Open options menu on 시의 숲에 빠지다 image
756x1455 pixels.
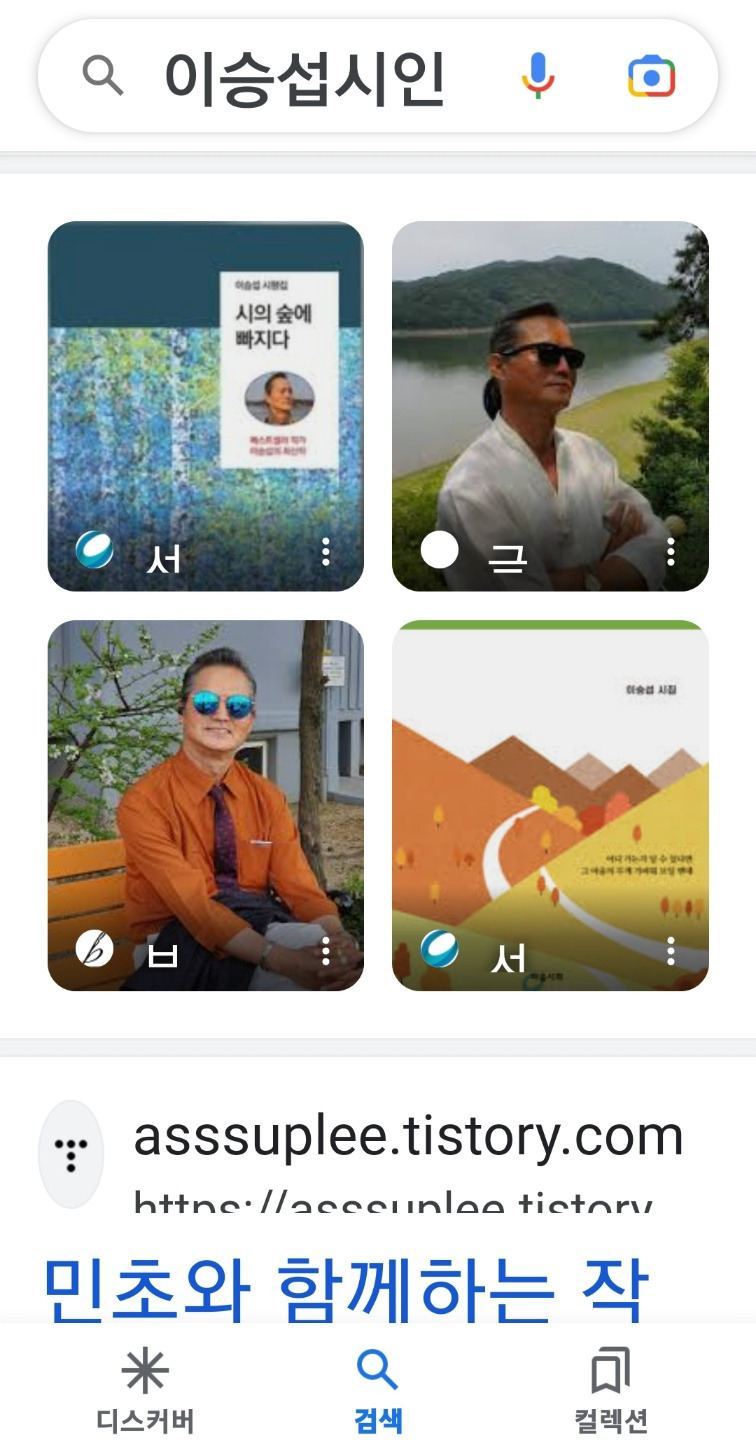click(326, 552)
